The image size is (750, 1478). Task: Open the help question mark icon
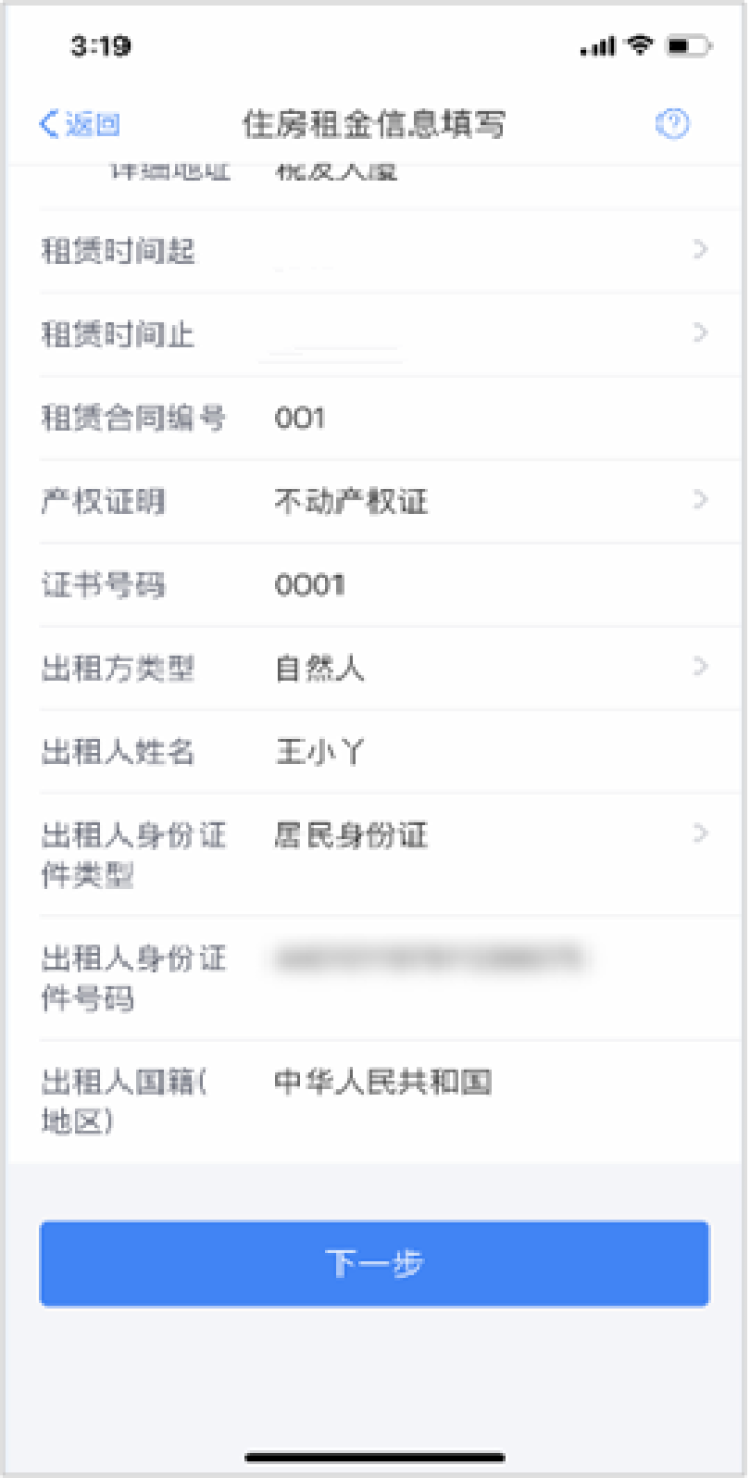coord(672,124)
